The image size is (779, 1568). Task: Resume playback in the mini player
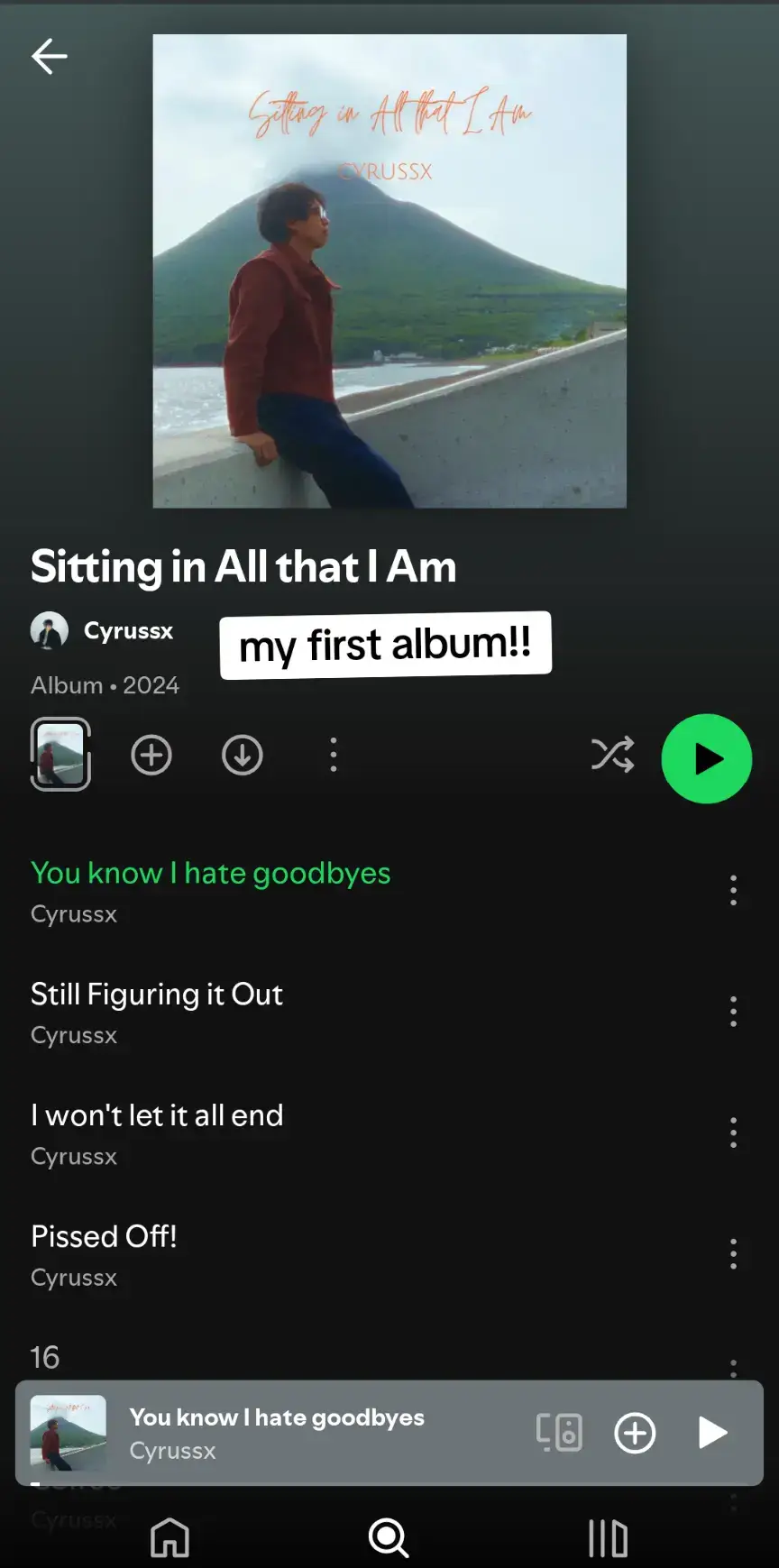point(712,1432)
